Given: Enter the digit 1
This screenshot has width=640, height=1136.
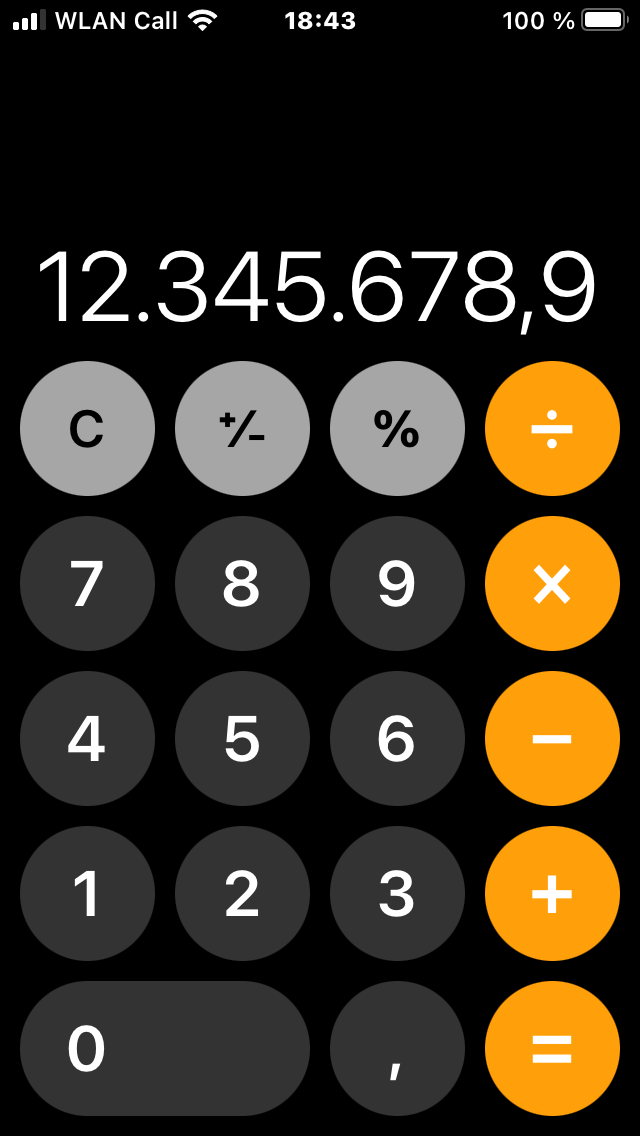Looking at the screenshot, I should 87,893.
